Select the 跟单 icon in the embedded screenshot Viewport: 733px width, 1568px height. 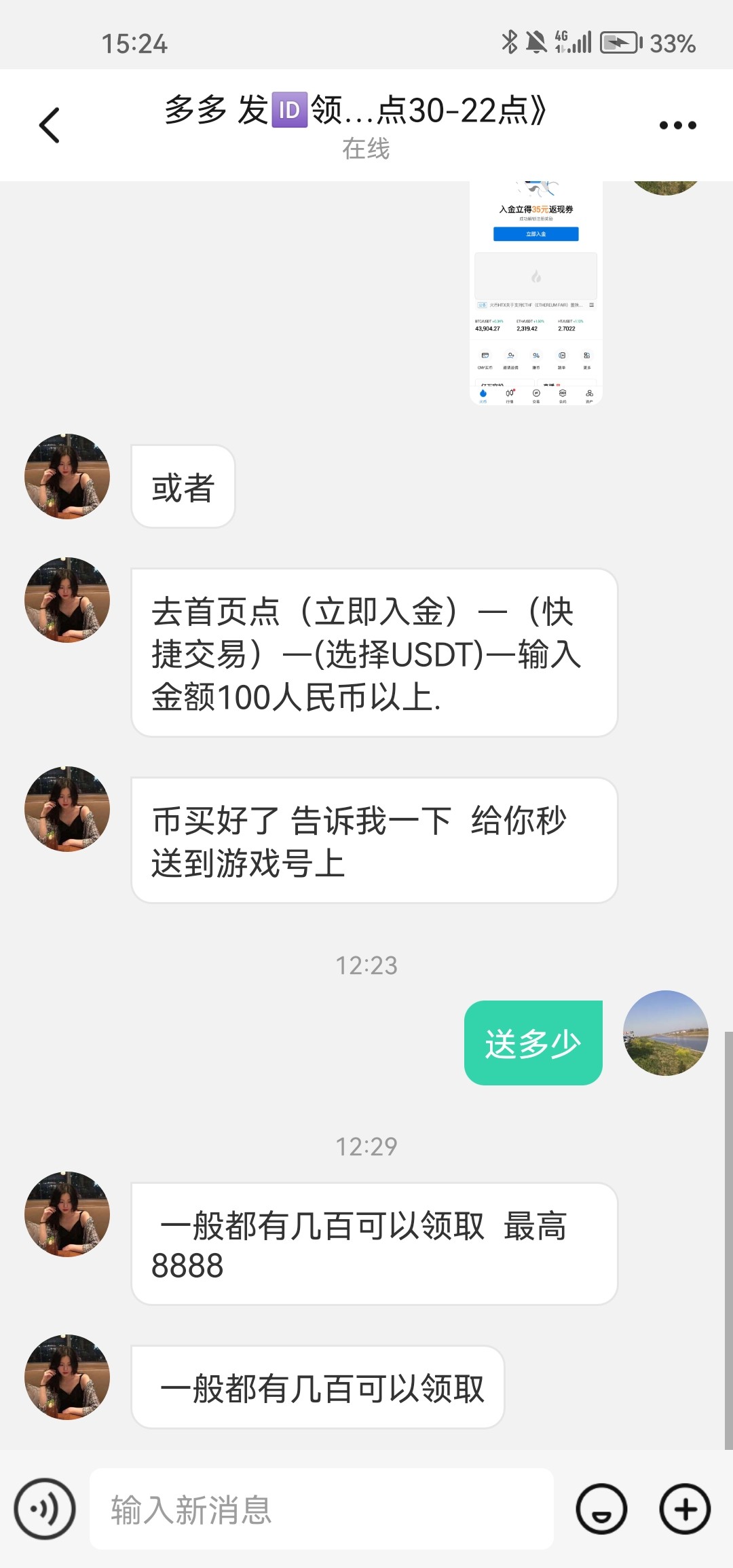point(563,356)
